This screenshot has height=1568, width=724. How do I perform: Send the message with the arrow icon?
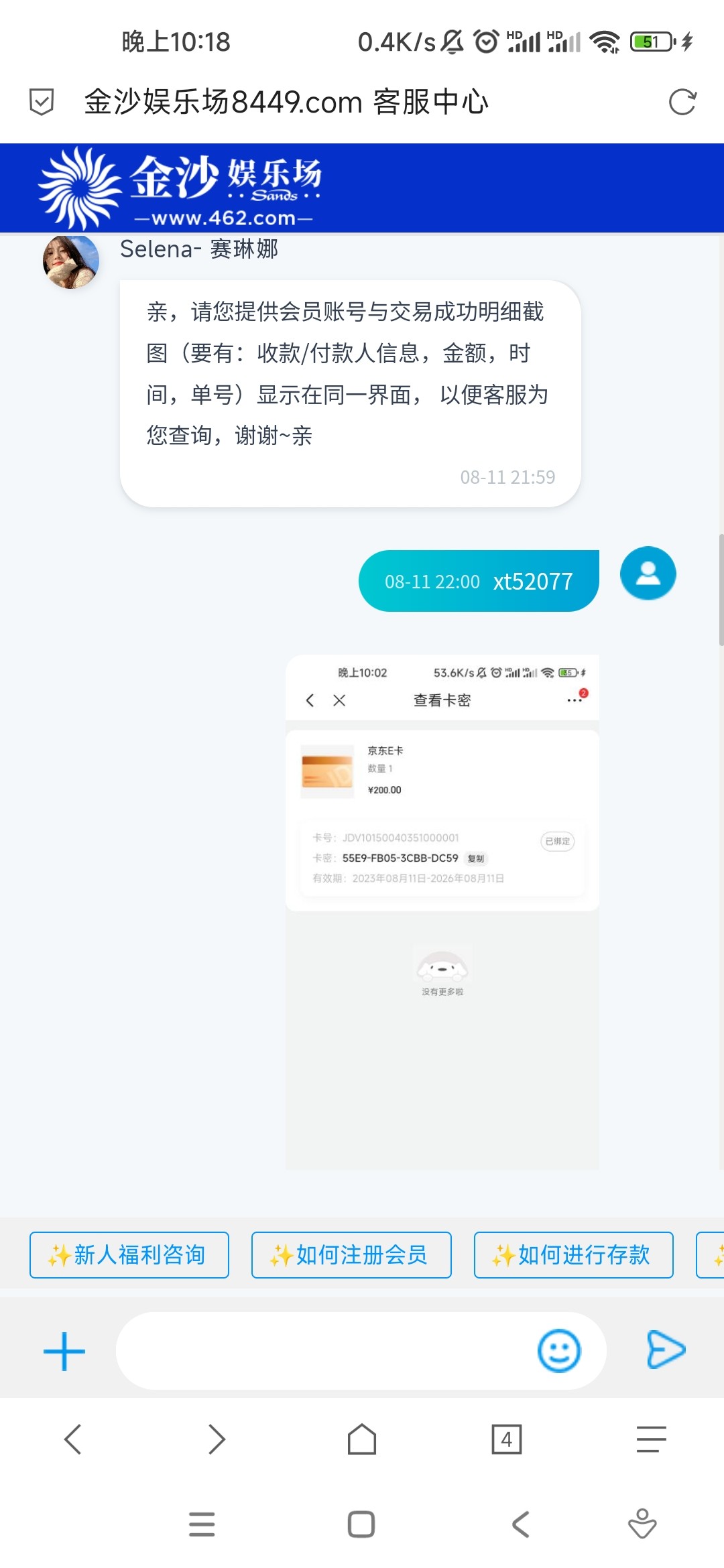click(665, 1350)
